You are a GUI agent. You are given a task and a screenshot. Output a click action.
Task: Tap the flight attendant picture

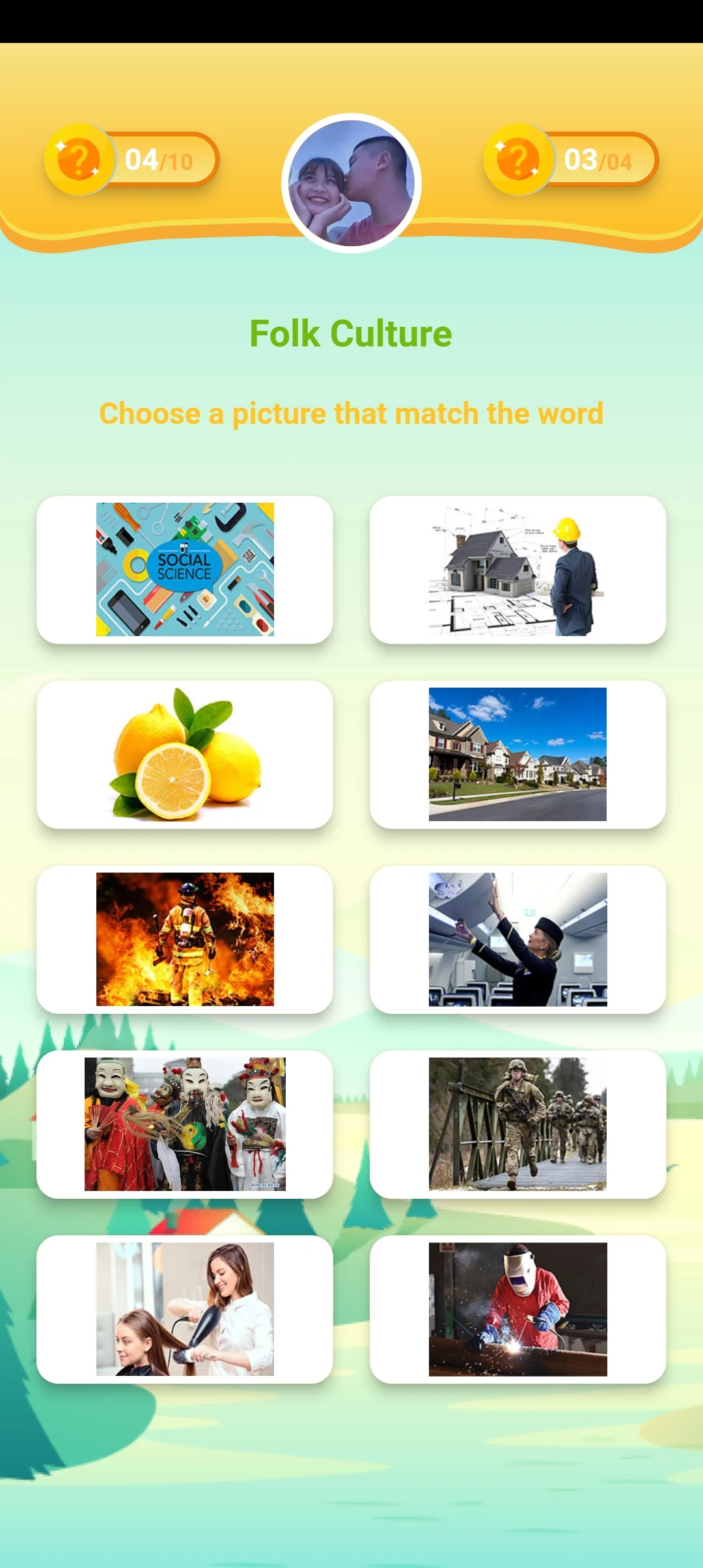[517, 940]
